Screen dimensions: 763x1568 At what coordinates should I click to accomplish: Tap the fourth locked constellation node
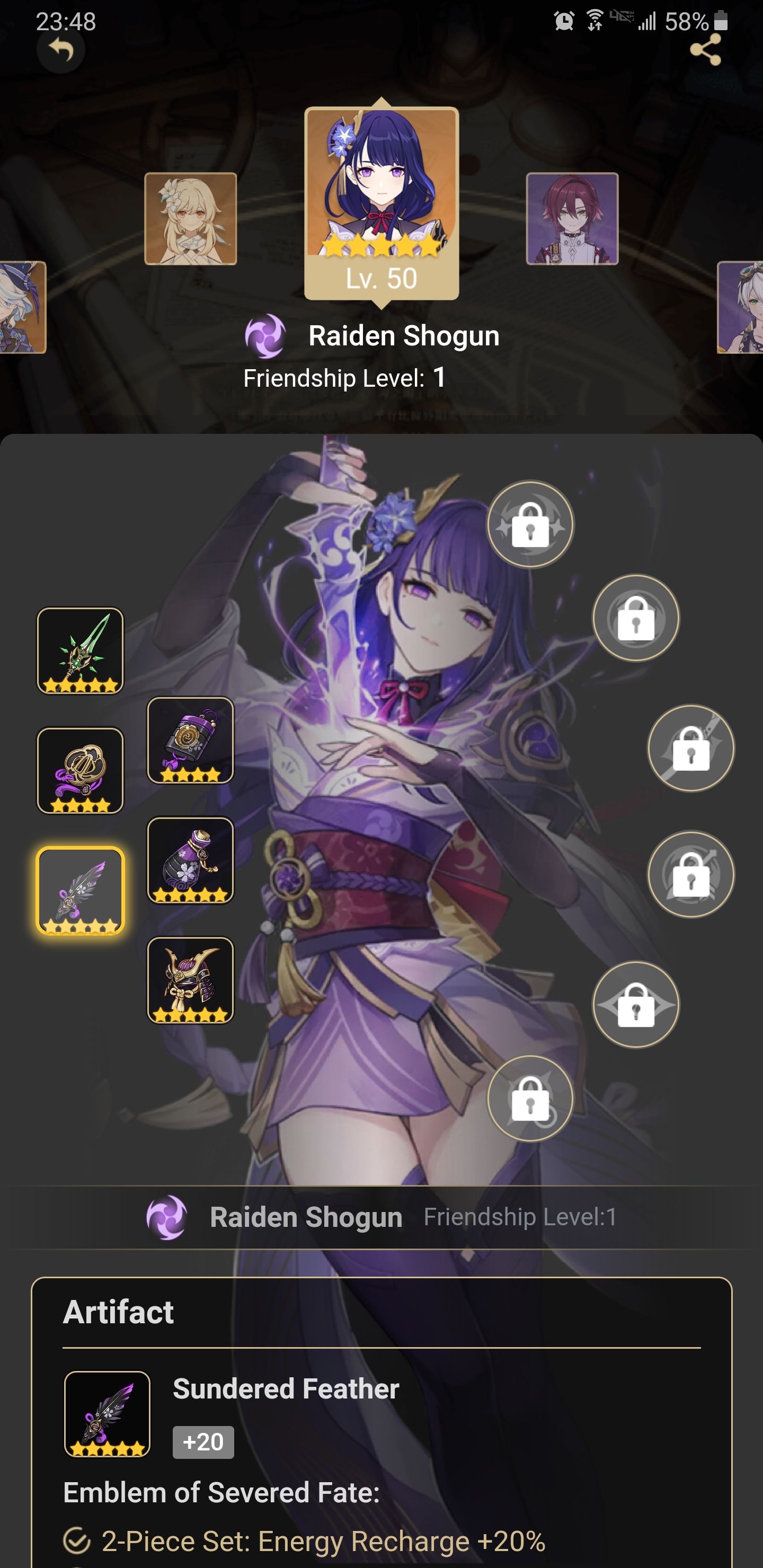coord(690,874)
